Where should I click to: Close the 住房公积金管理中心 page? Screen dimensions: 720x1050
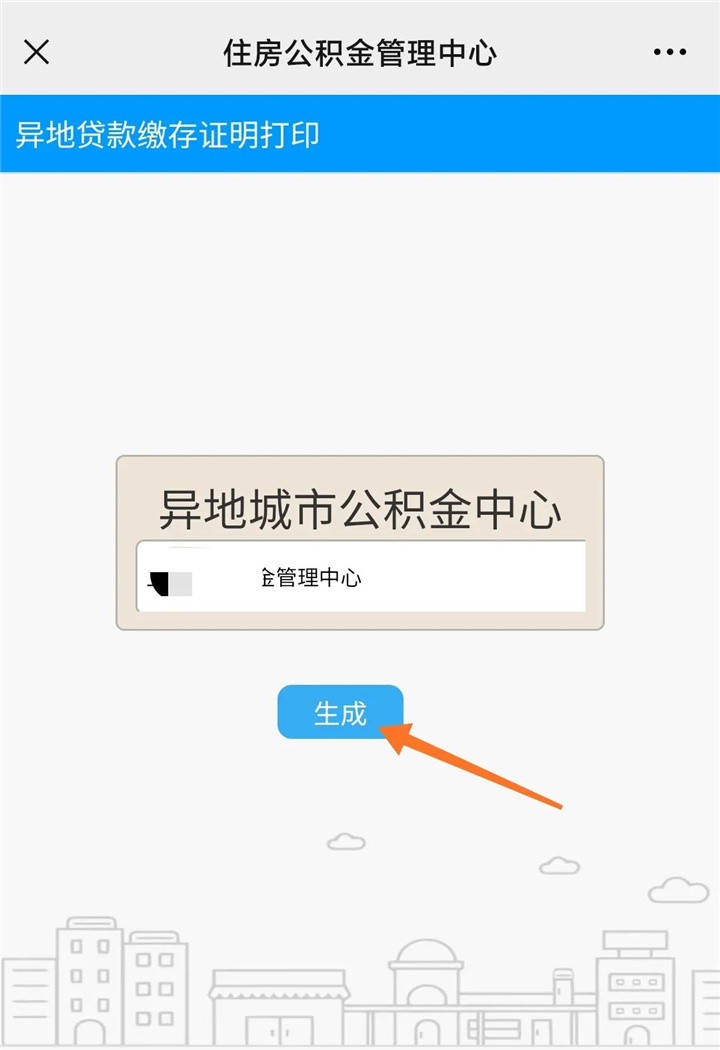[36, 52]
